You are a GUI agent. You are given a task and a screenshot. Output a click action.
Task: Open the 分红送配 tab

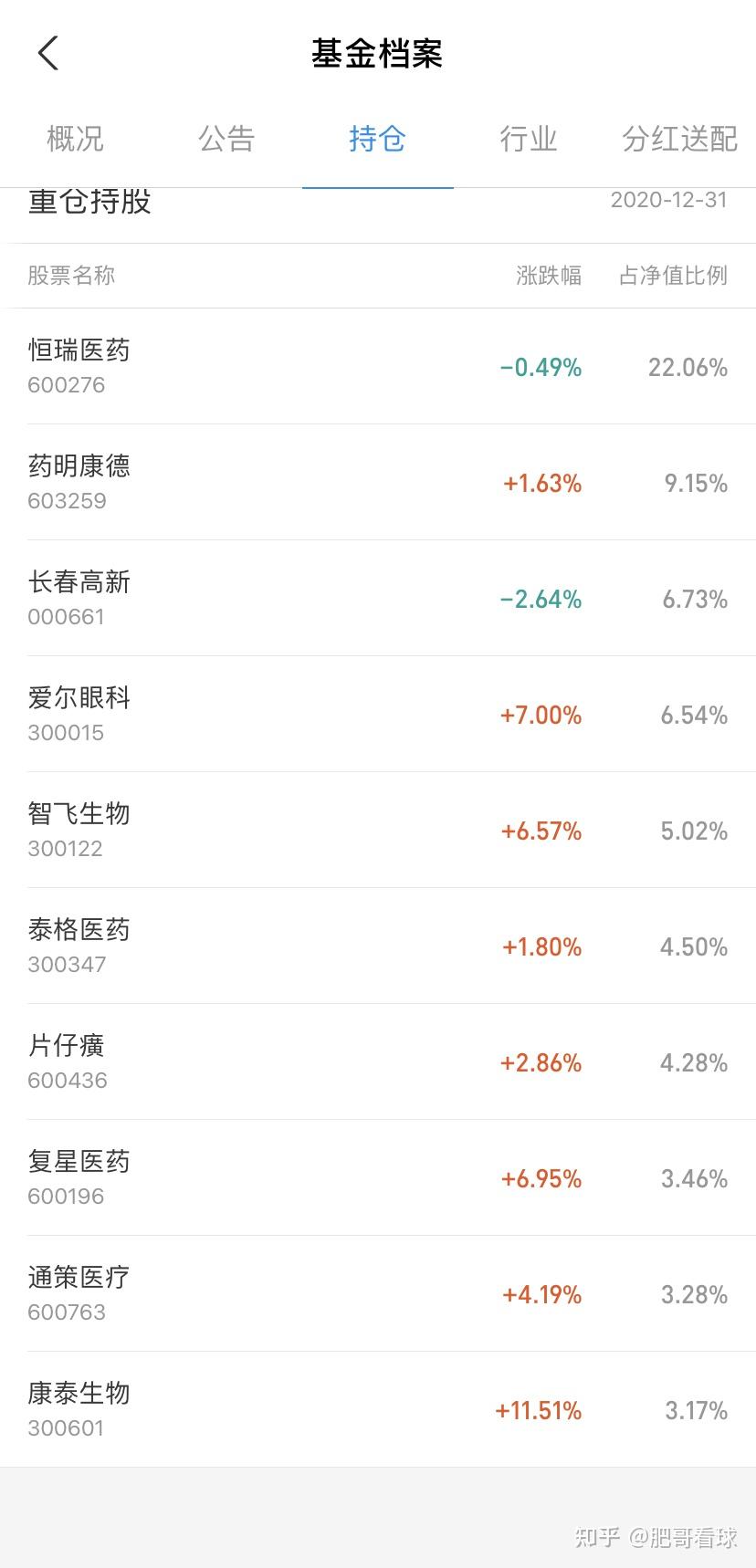point(680,139)
